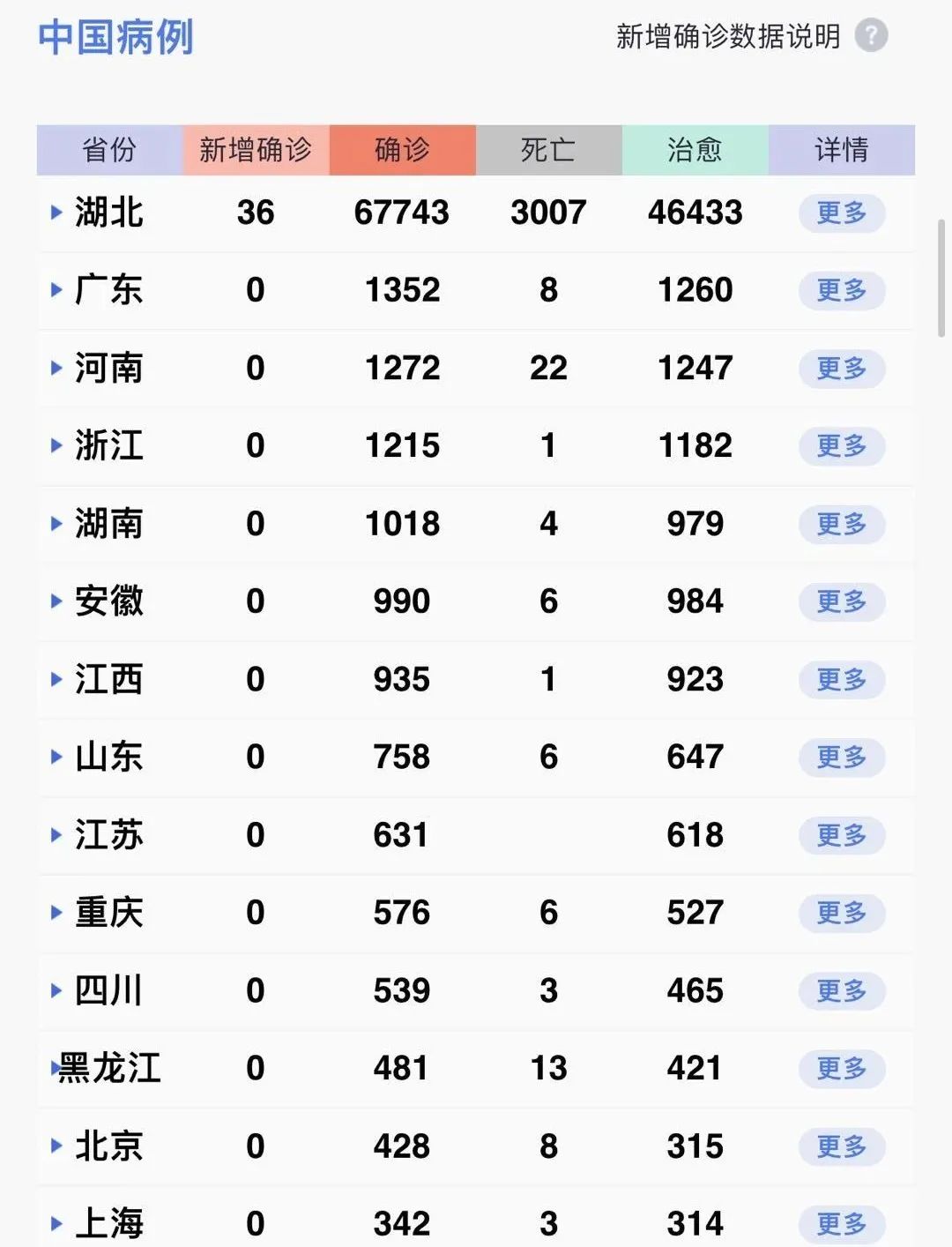Tap 更多 next to 江西

click(x=842, y=680)
